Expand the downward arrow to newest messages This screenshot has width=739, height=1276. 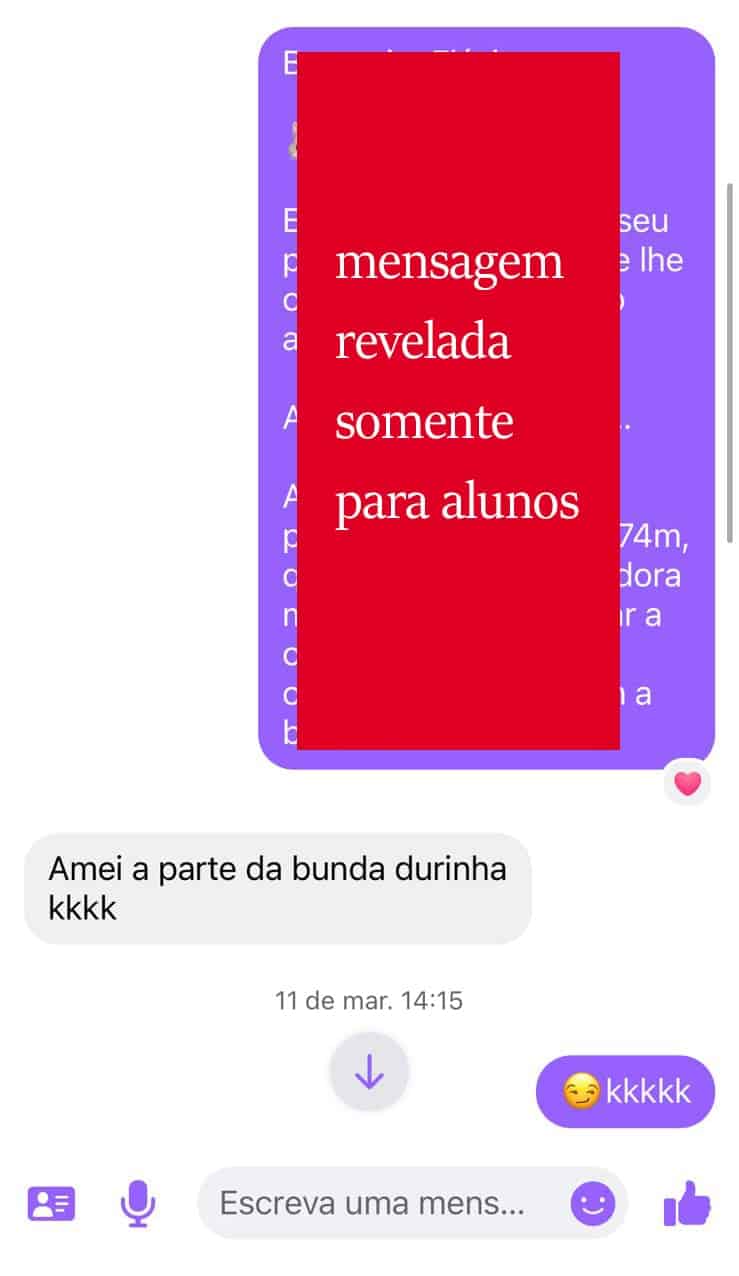[369, 1071]
